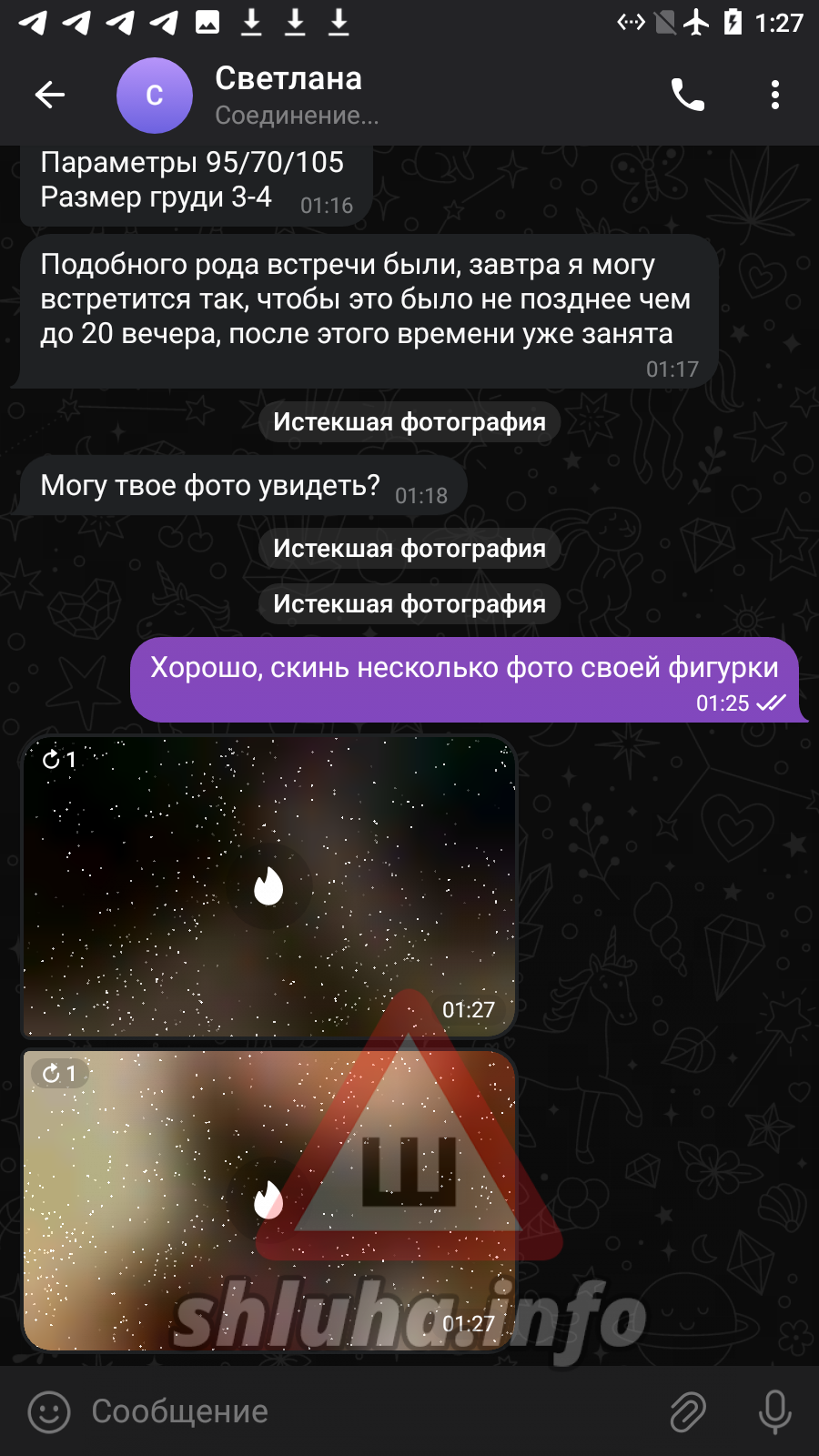Open the emoji picker
The image size is (819, 1456).
(x=49, y=1411)
